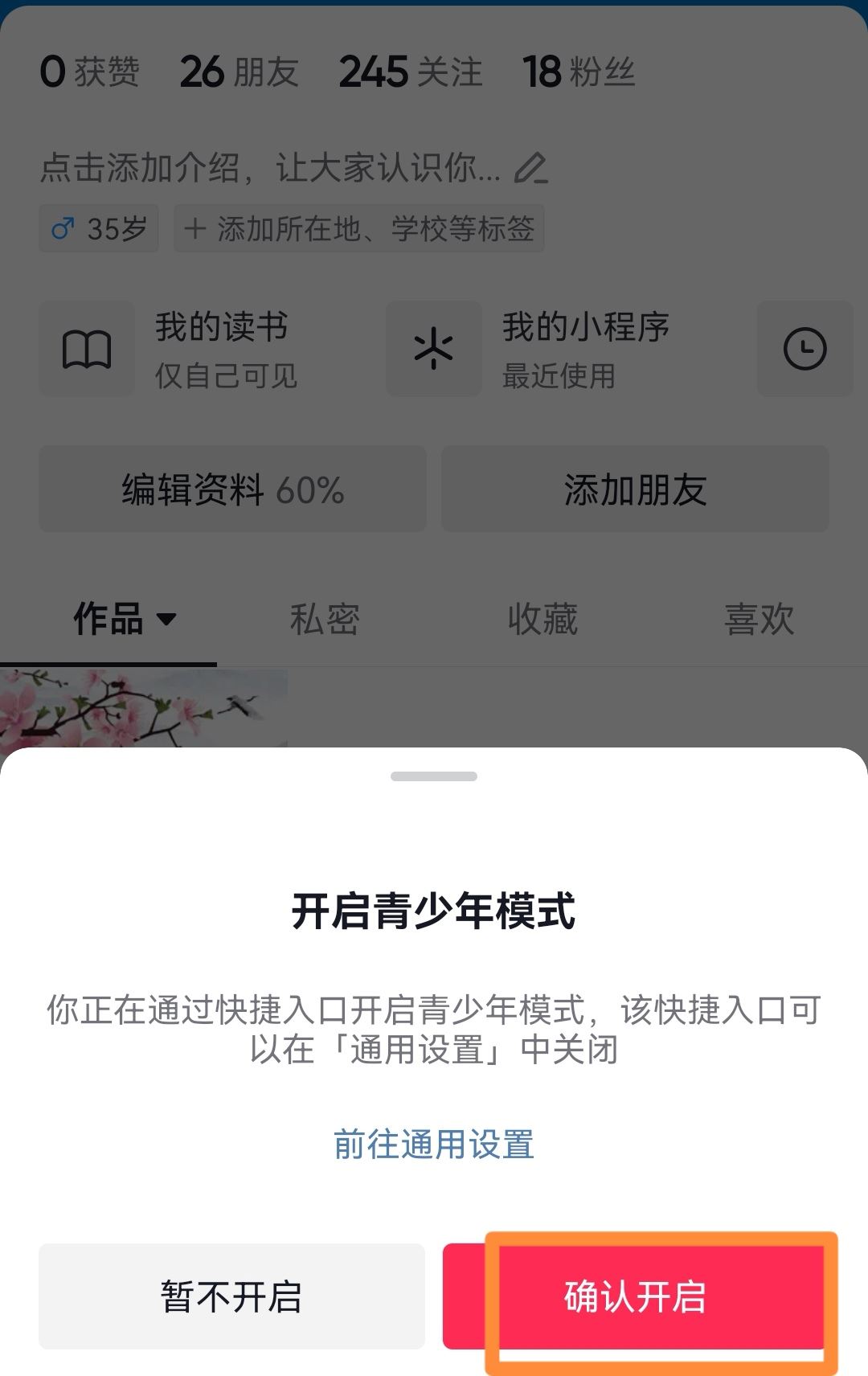This screenshot has height=1376, width=868.
Task: Switch to the 私密 tab
Action: 324,620
